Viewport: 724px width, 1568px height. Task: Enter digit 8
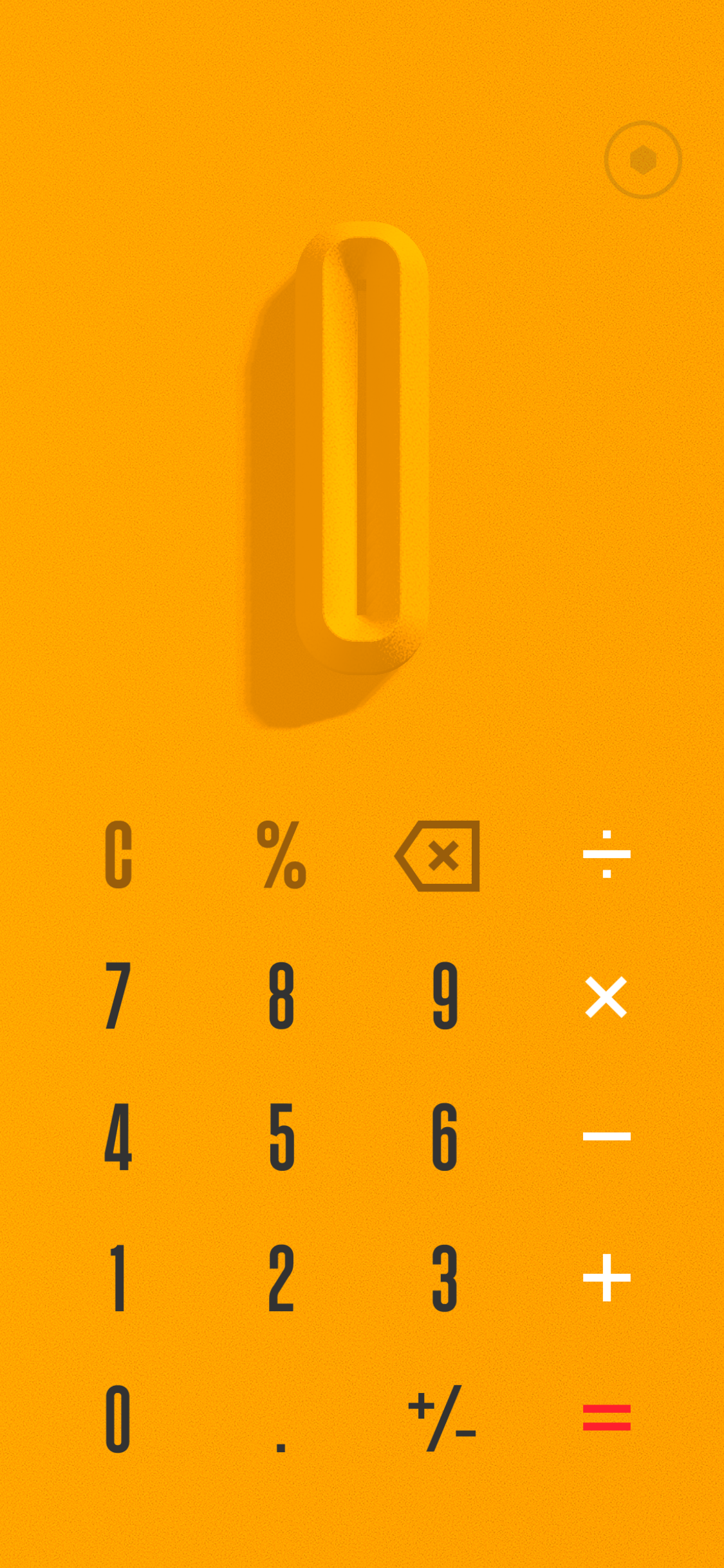[x=281, y=995]
